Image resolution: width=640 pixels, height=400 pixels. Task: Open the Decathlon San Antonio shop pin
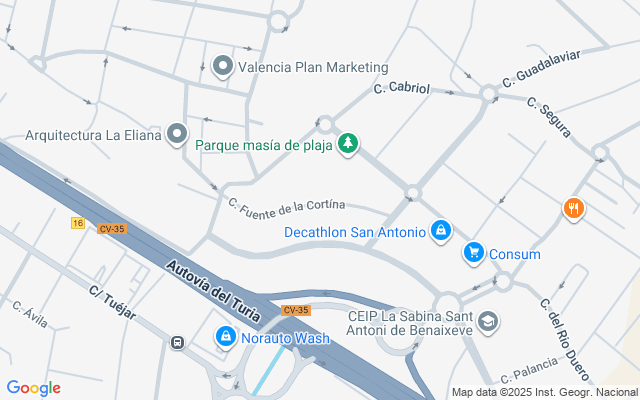click(441, 231)
